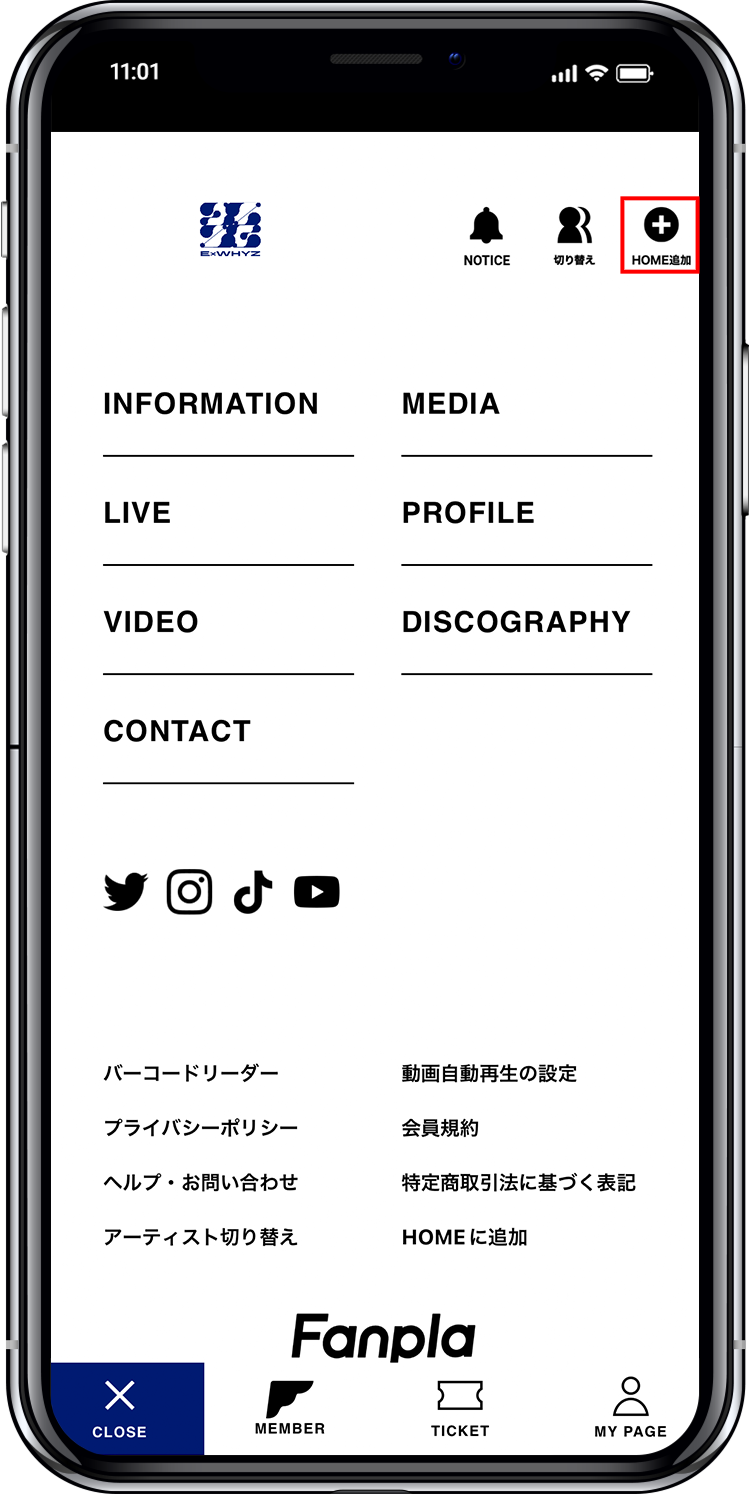The width and height of the screenshot is (750, 1495).
Task: Open the NOTICE bell
Action: (487, 237)
